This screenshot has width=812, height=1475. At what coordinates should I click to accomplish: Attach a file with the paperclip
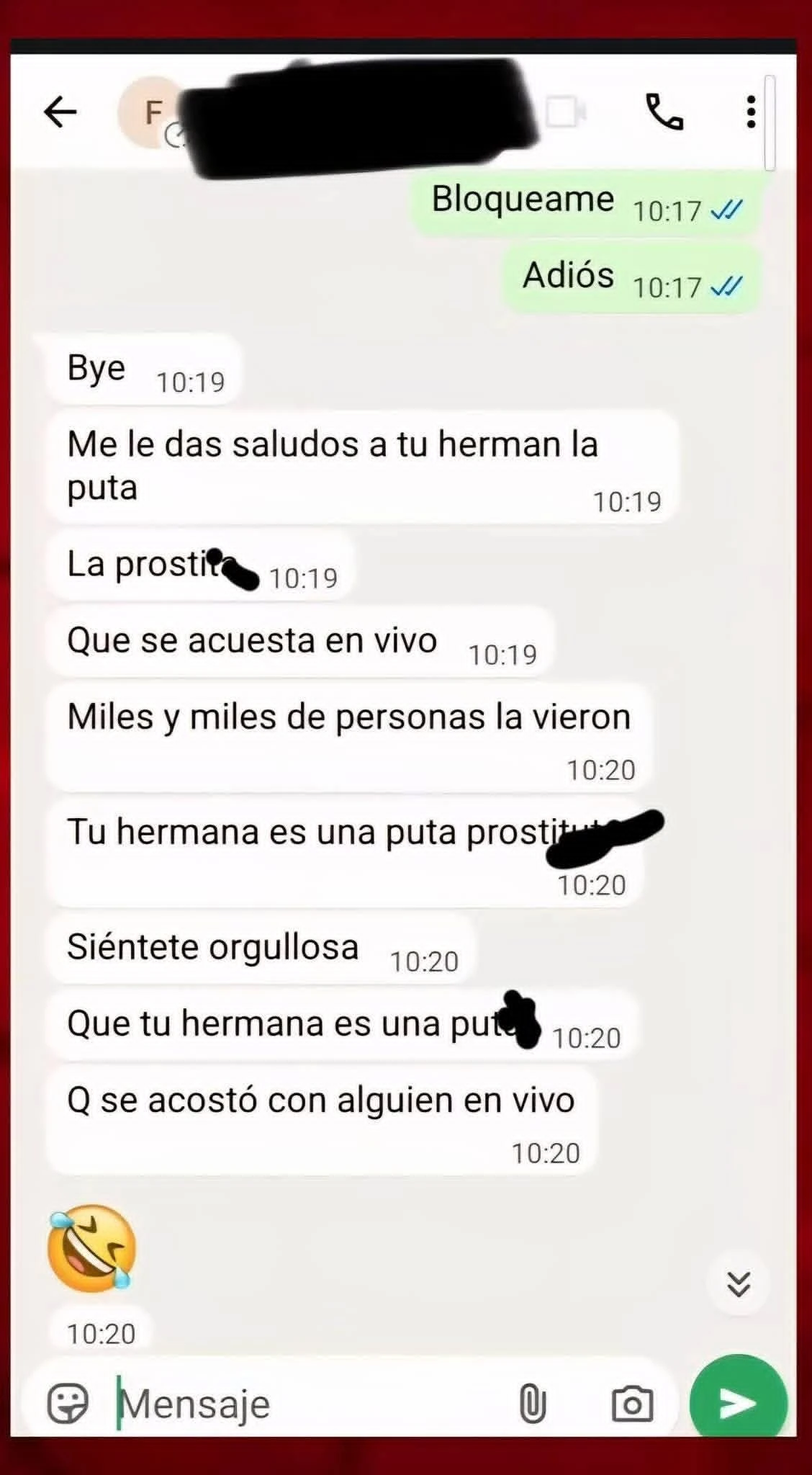(533, 1400)
